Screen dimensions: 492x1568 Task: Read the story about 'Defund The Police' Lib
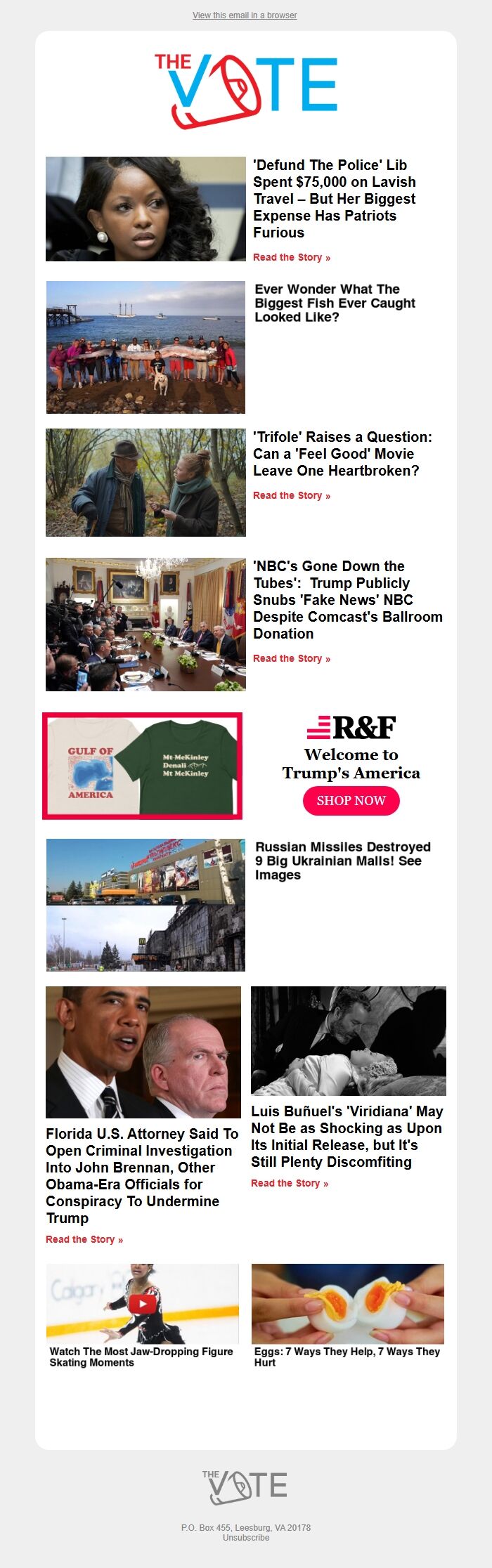point(291,257)
